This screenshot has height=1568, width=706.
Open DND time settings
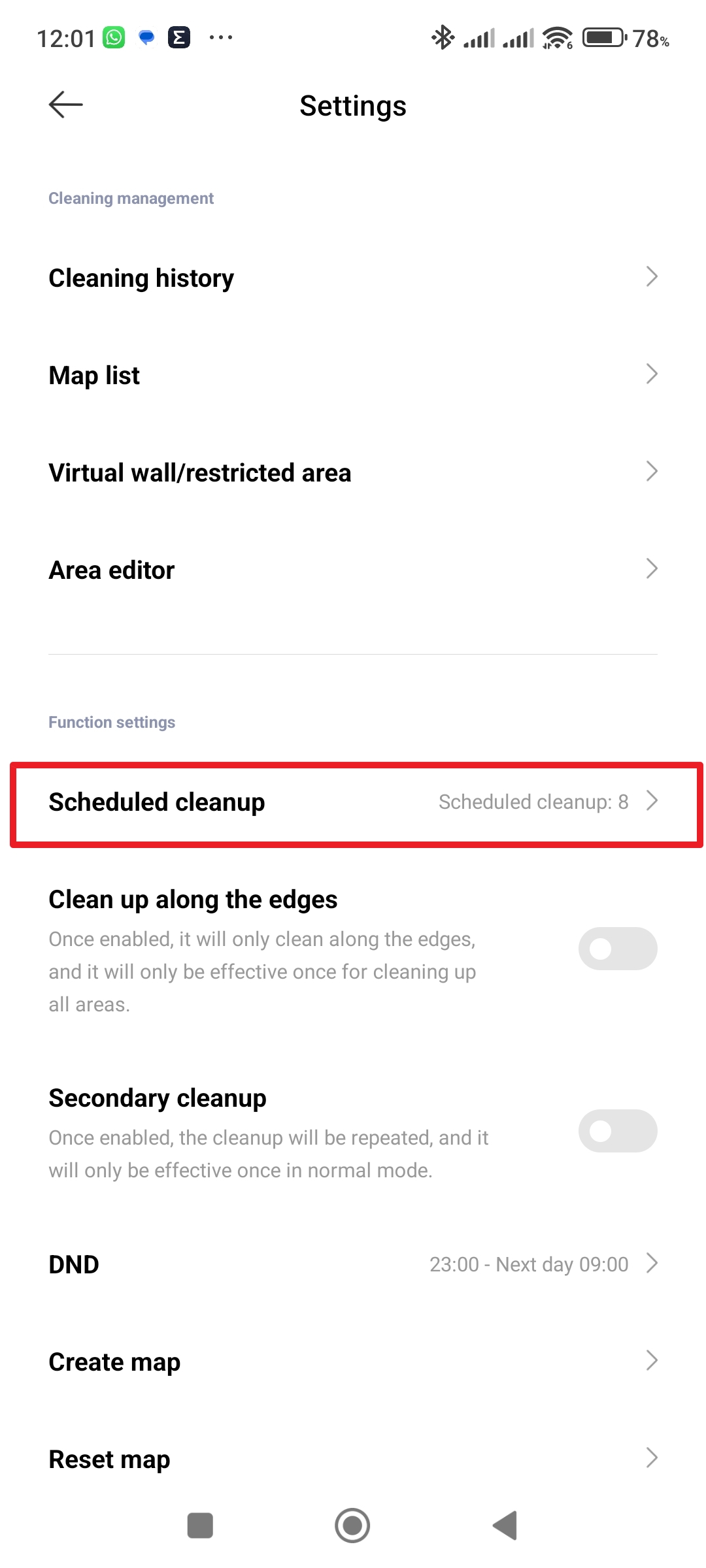coord(353,1264)
